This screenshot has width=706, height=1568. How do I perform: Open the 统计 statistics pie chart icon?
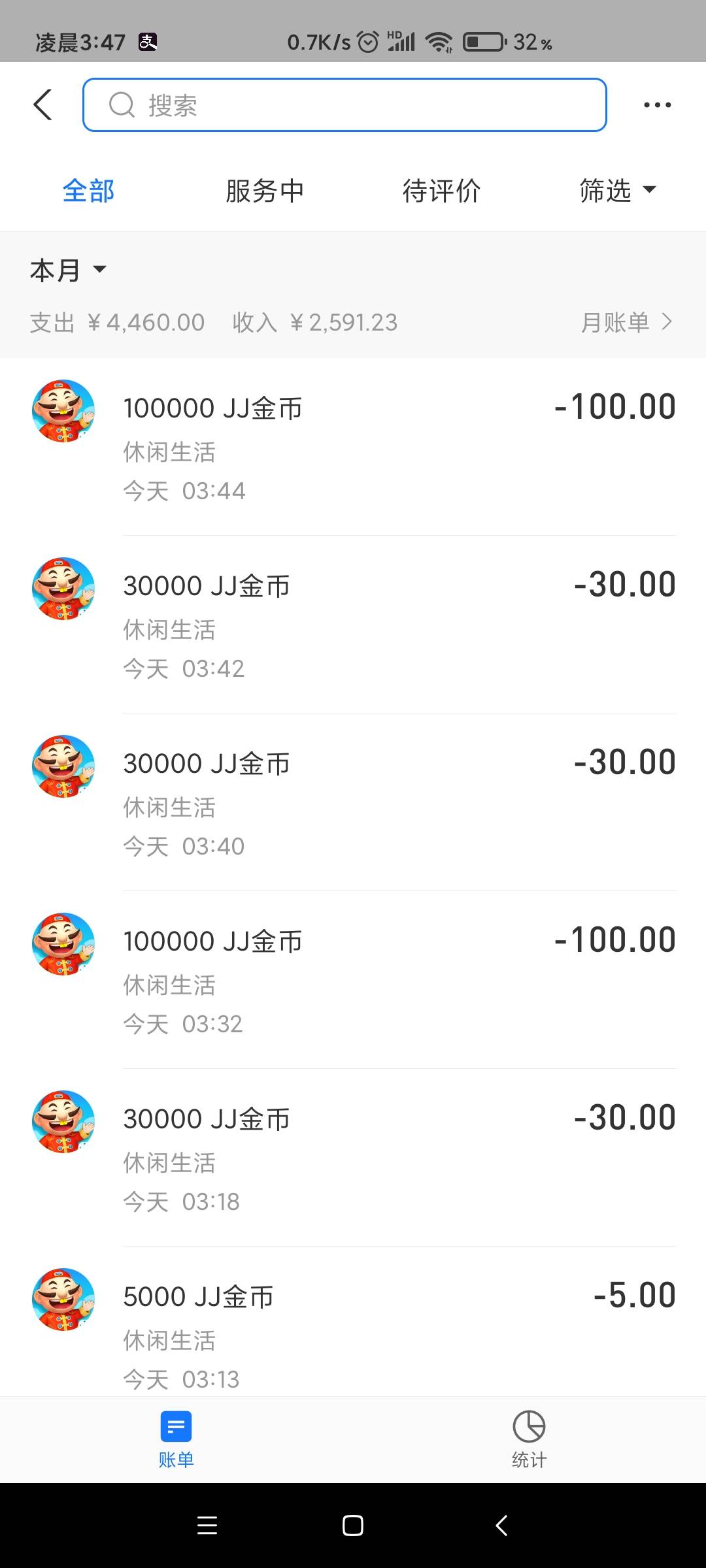528,1431
